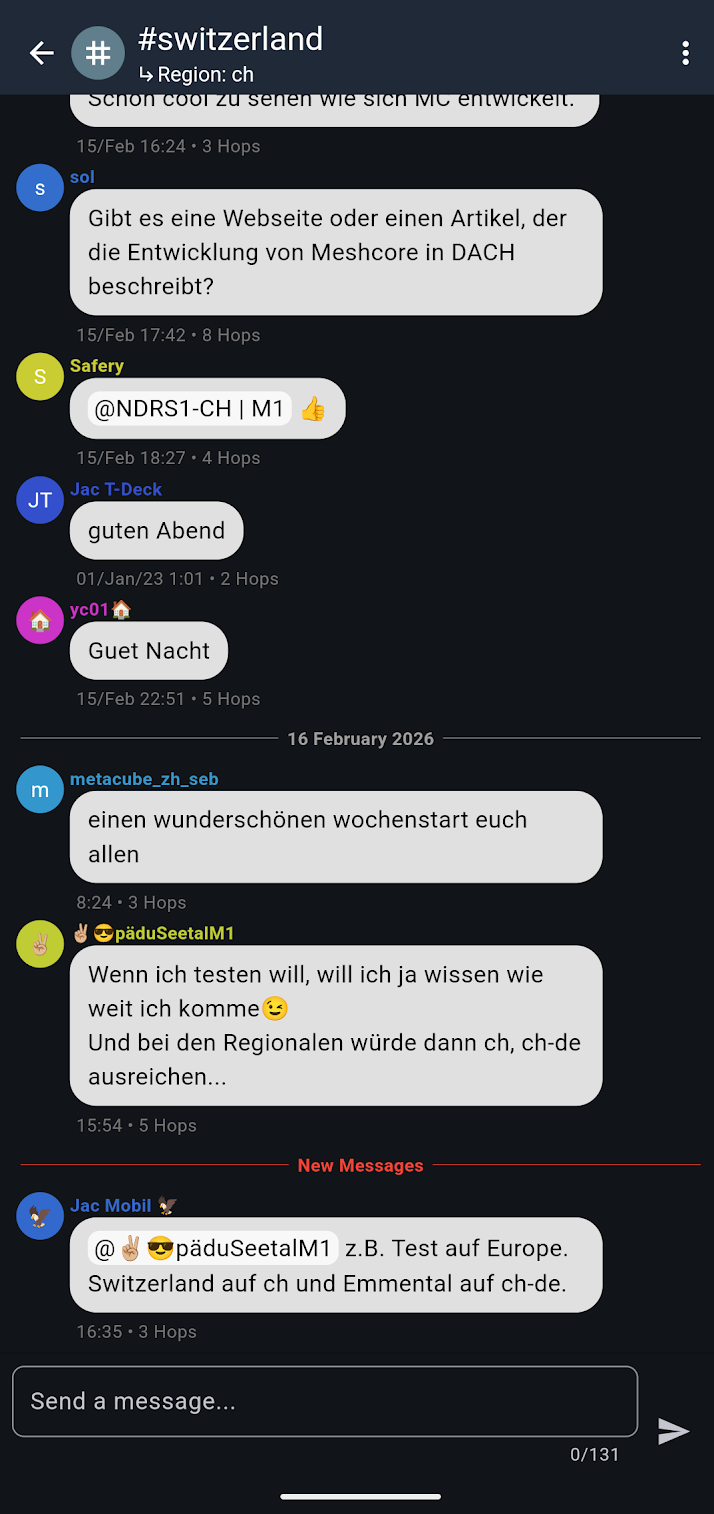View sol's avatar

click(x=40, y=188)
